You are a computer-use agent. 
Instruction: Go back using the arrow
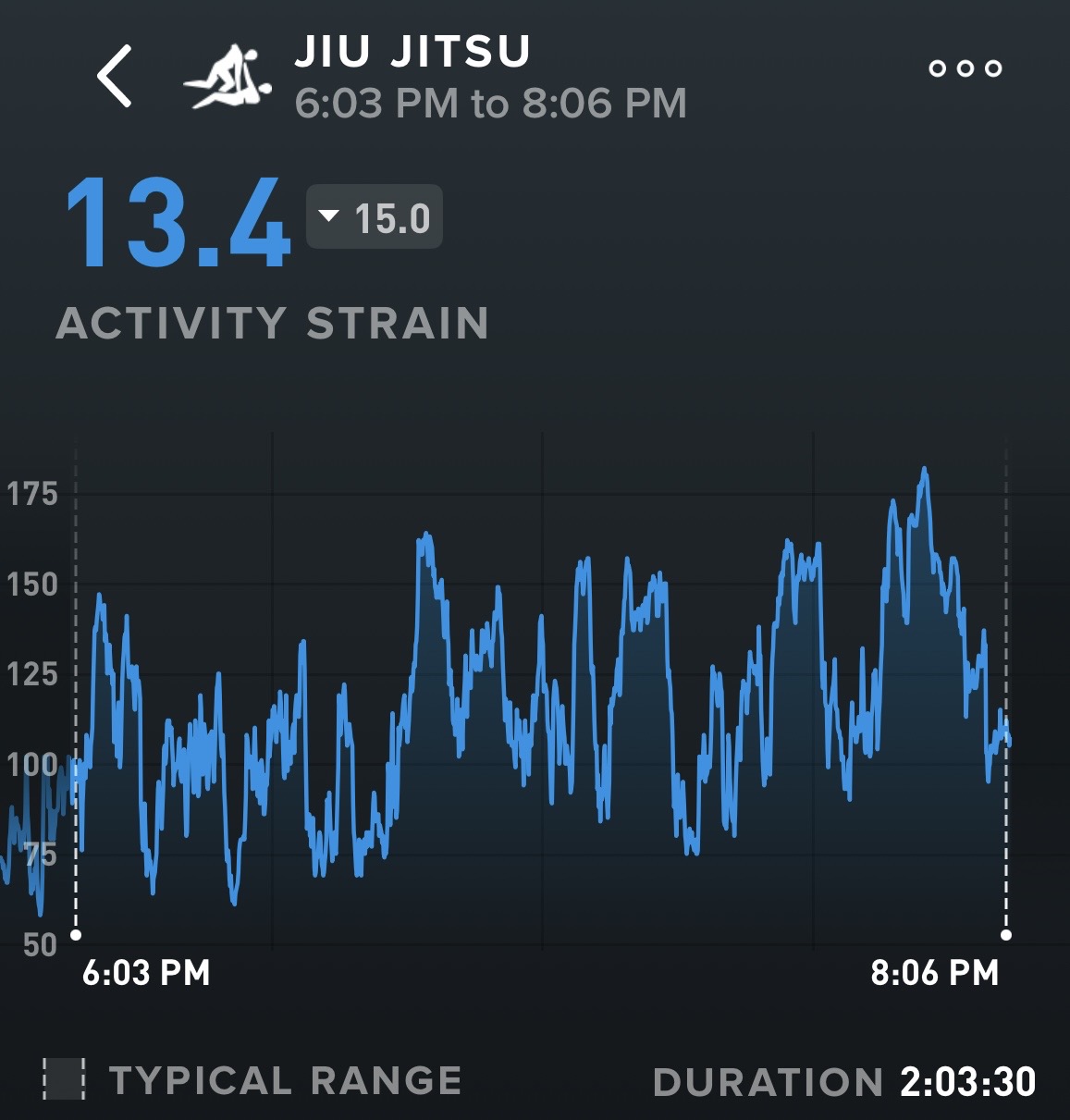(x=116, y=76)
